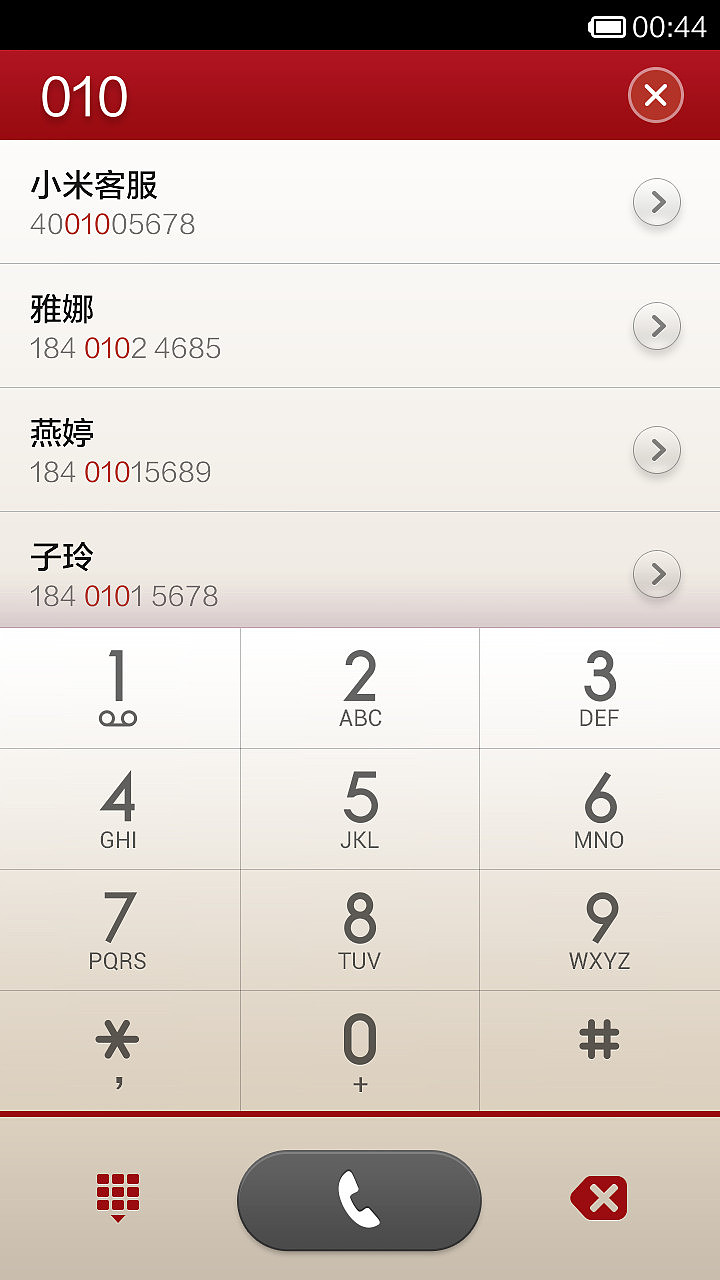Select the 小米客服 entry to call it
720x1280 pixels.
[x=300, y=202]
